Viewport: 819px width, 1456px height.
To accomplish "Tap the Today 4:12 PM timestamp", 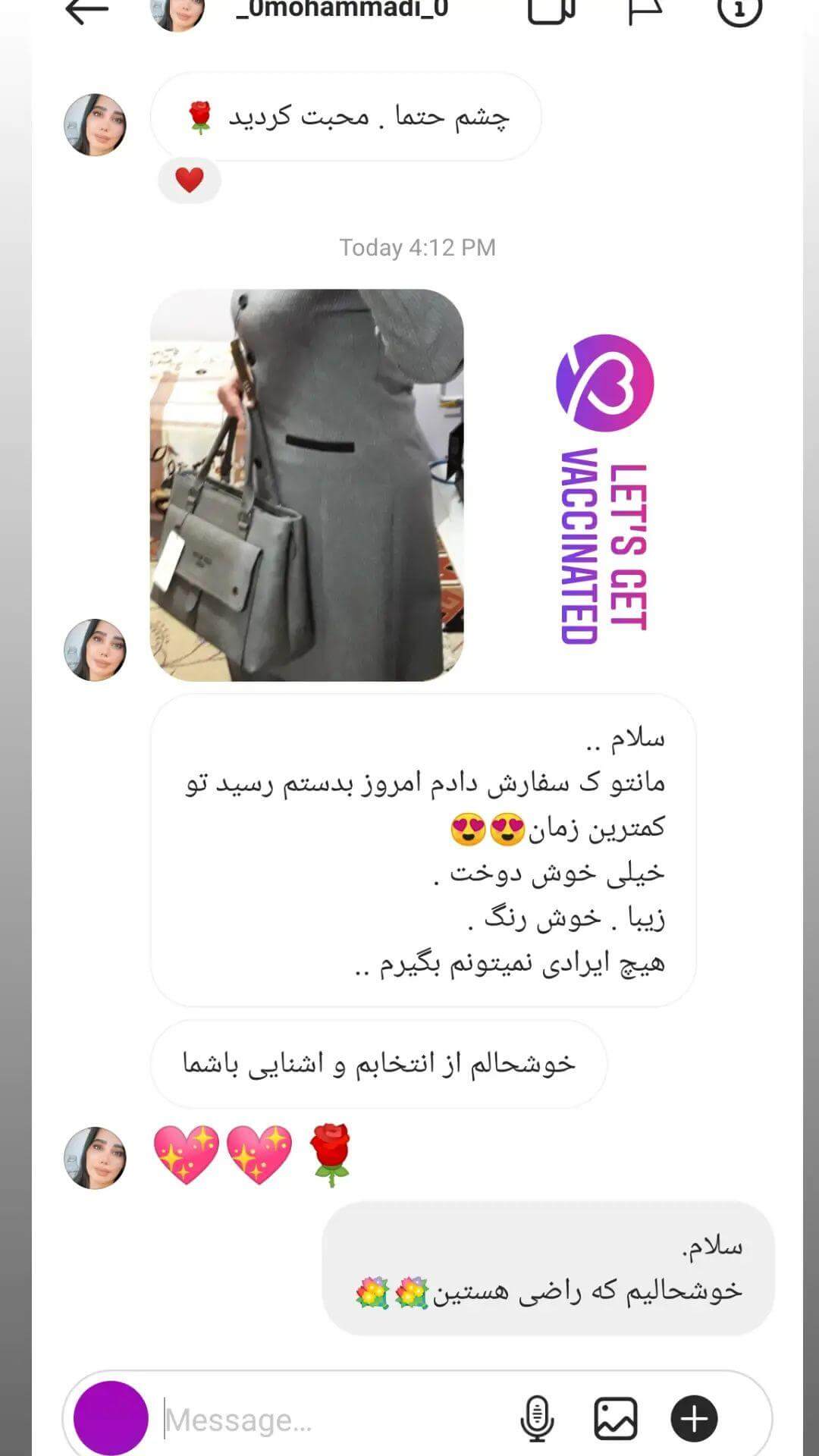I will click(x=416, y=246).
